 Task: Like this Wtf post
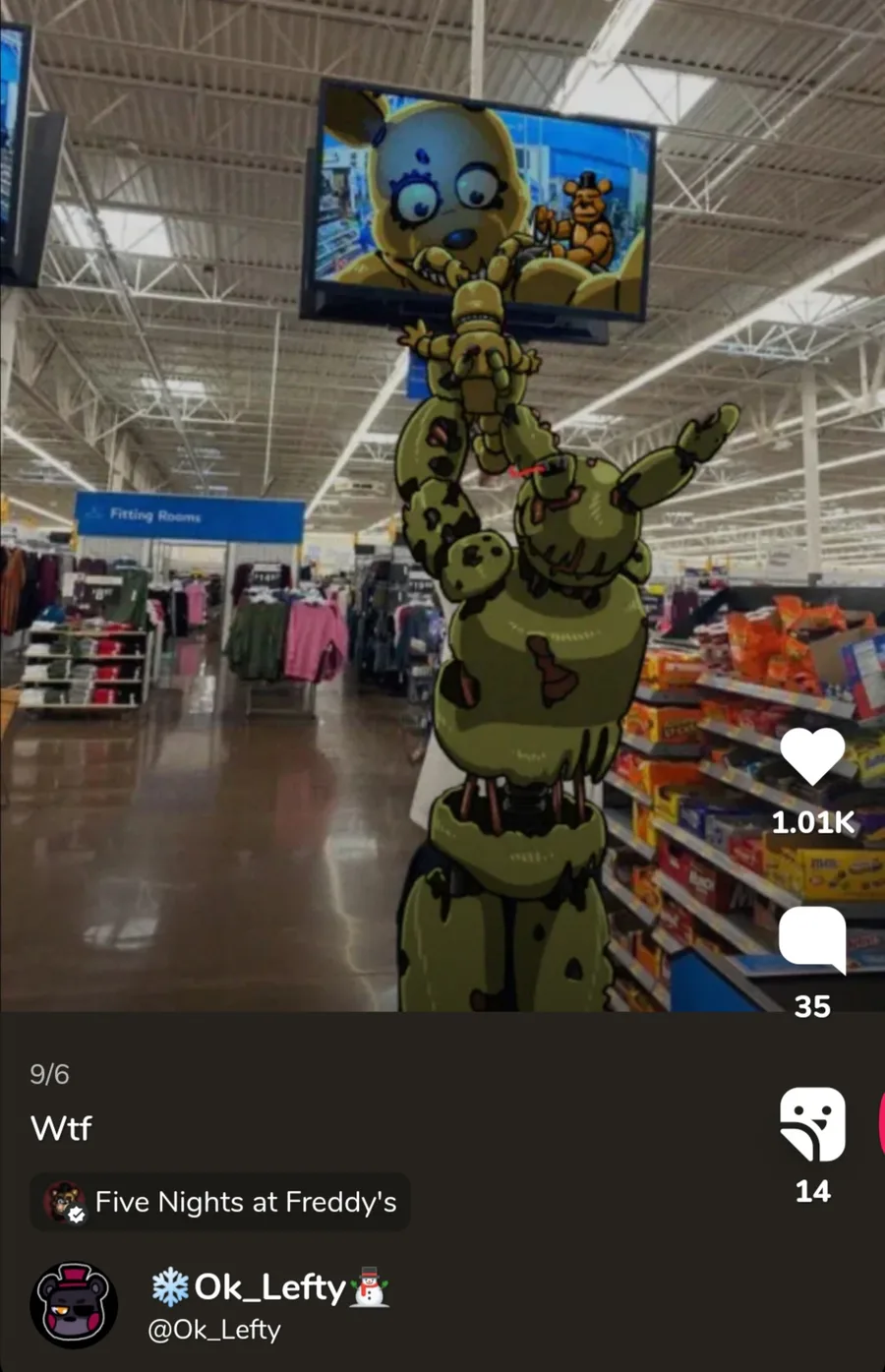point(812,757)
